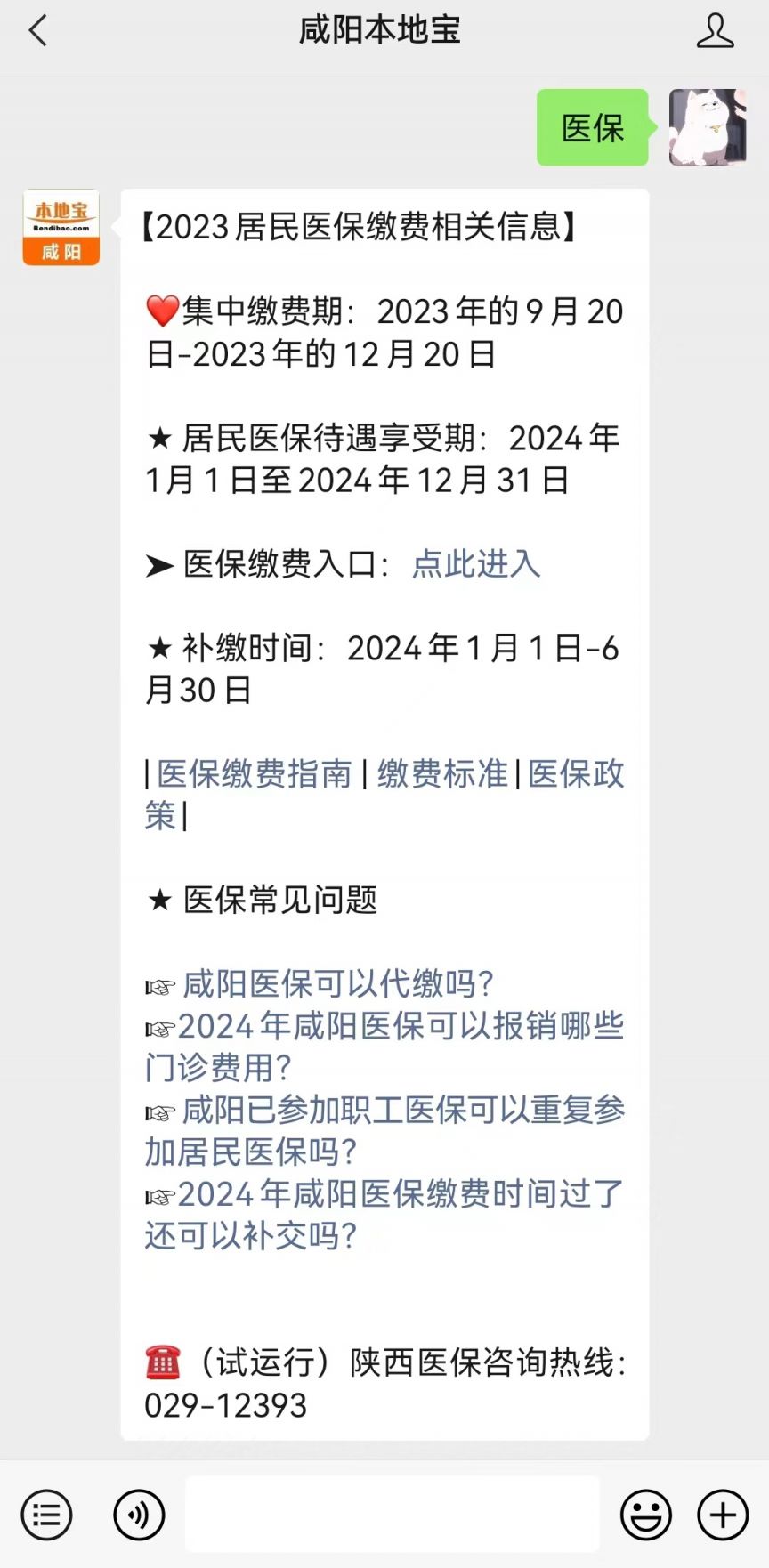Open 咸阳已参加职工医保可以重复参加居民医保吗? link
The height and width of the screenshot is (1568, 769).
384,1131
